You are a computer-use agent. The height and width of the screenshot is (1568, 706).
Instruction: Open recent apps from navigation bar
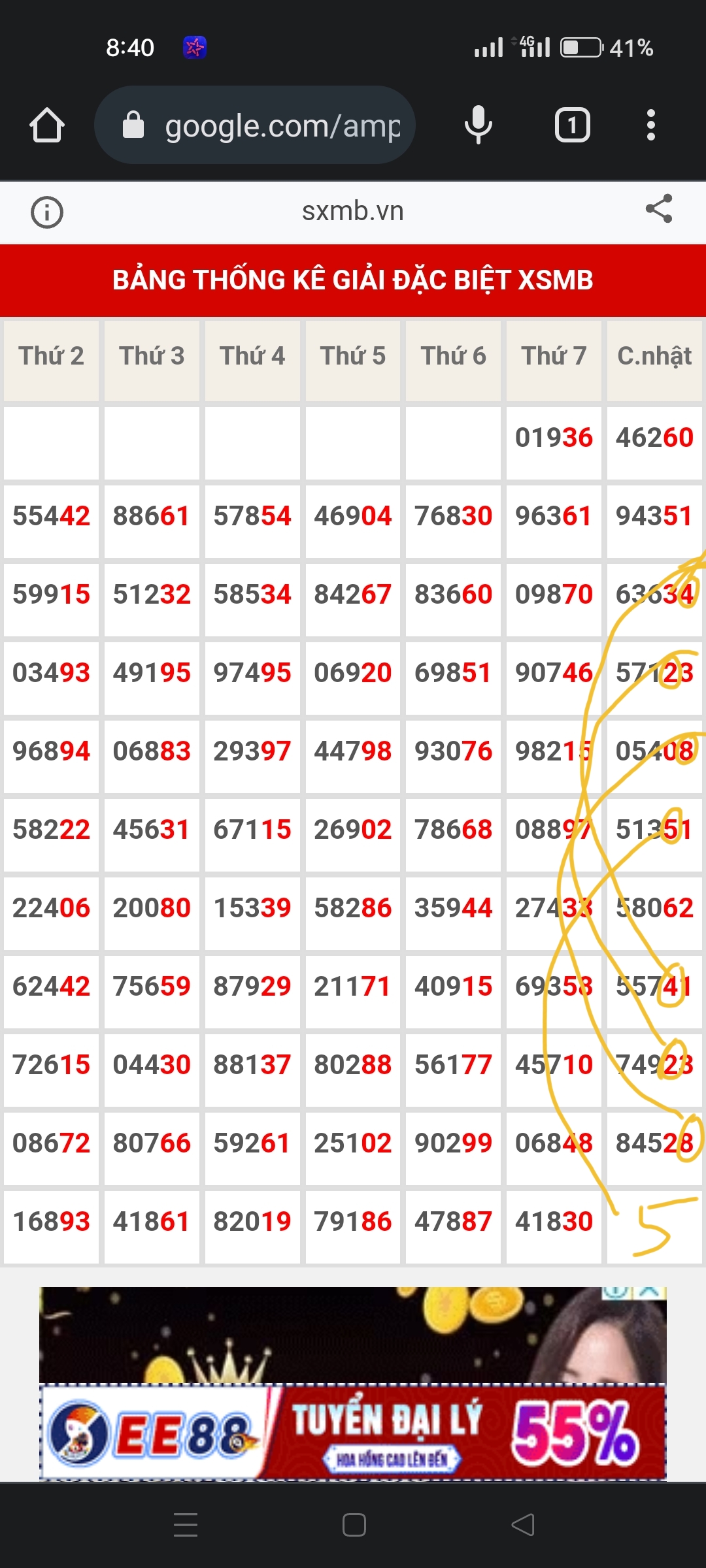coord(186,1525)
